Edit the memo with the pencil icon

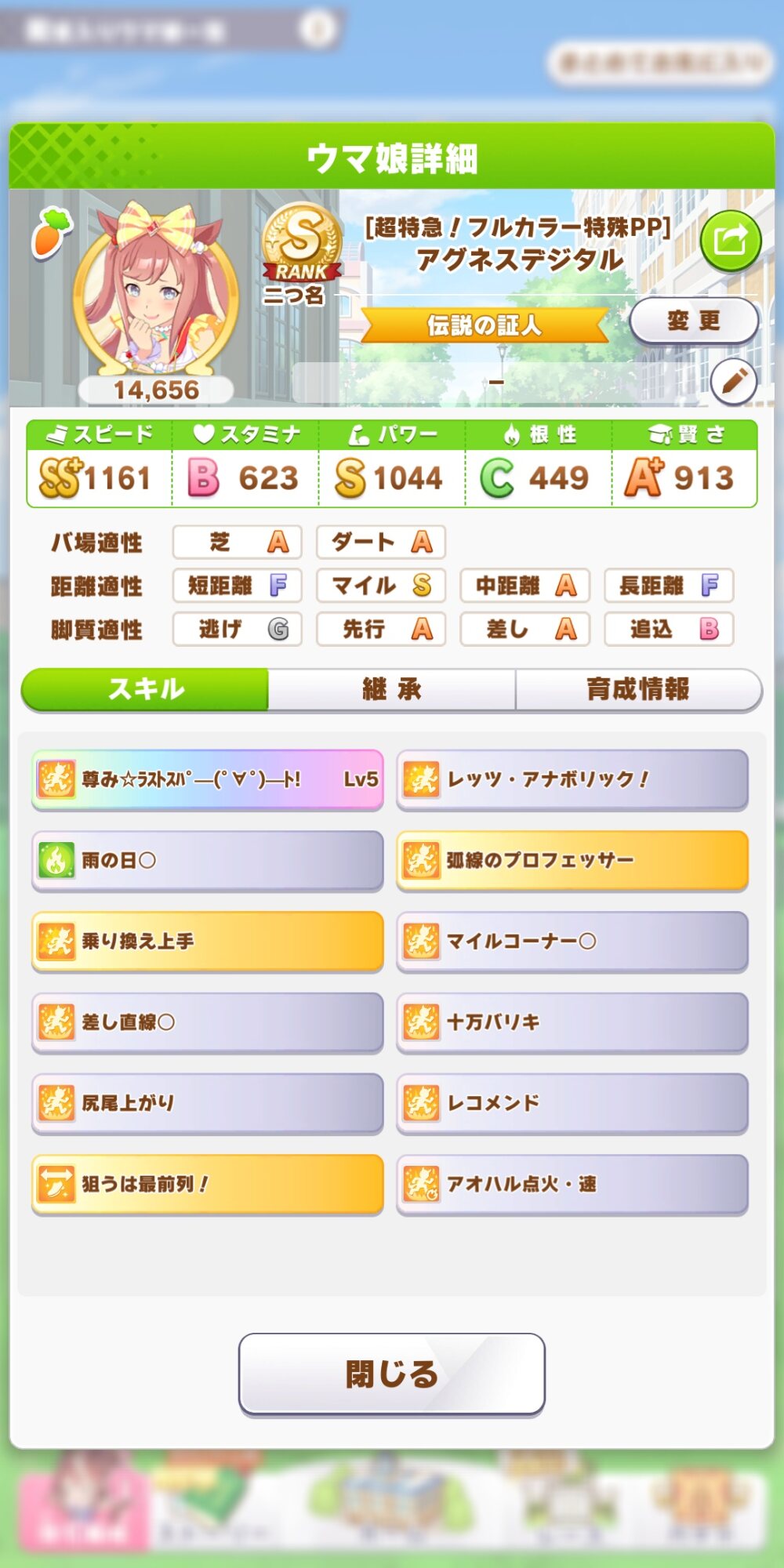pos(734,382)
